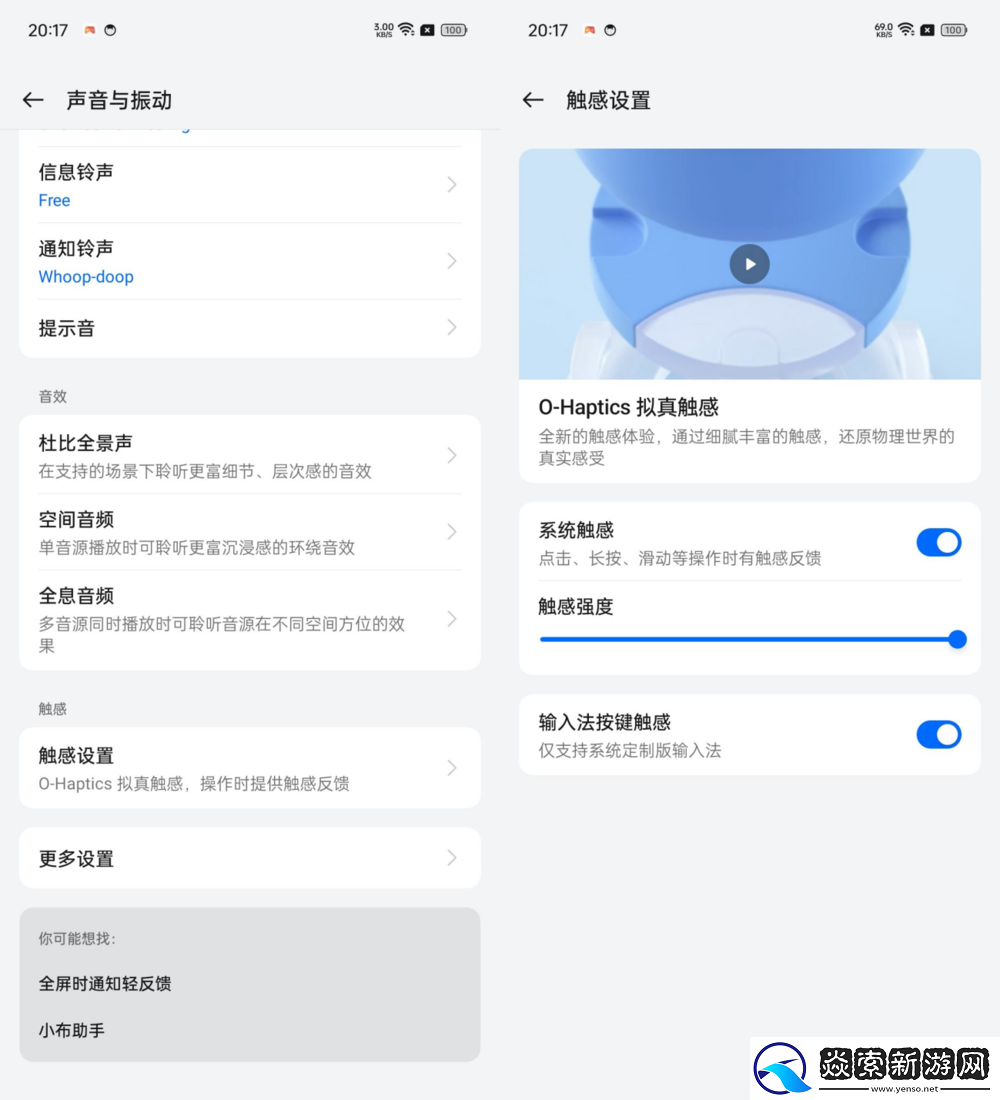Viewport: 1000px width, 1100px height.
Task: Tap the SIM card icon in the status bar
Action: [x=428, y=29]
